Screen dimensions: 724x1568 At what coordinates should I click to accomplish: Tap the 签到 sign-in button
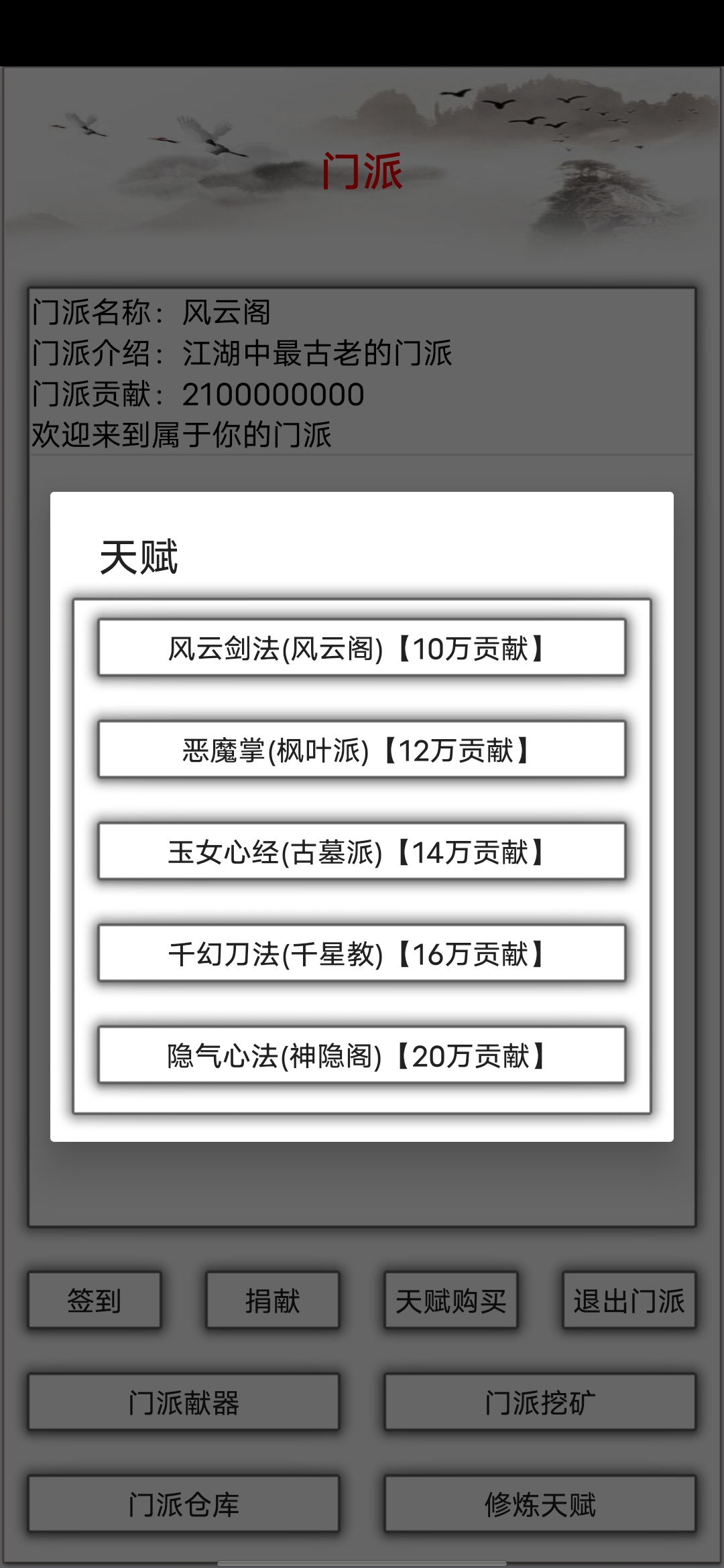coord(93,1299)
